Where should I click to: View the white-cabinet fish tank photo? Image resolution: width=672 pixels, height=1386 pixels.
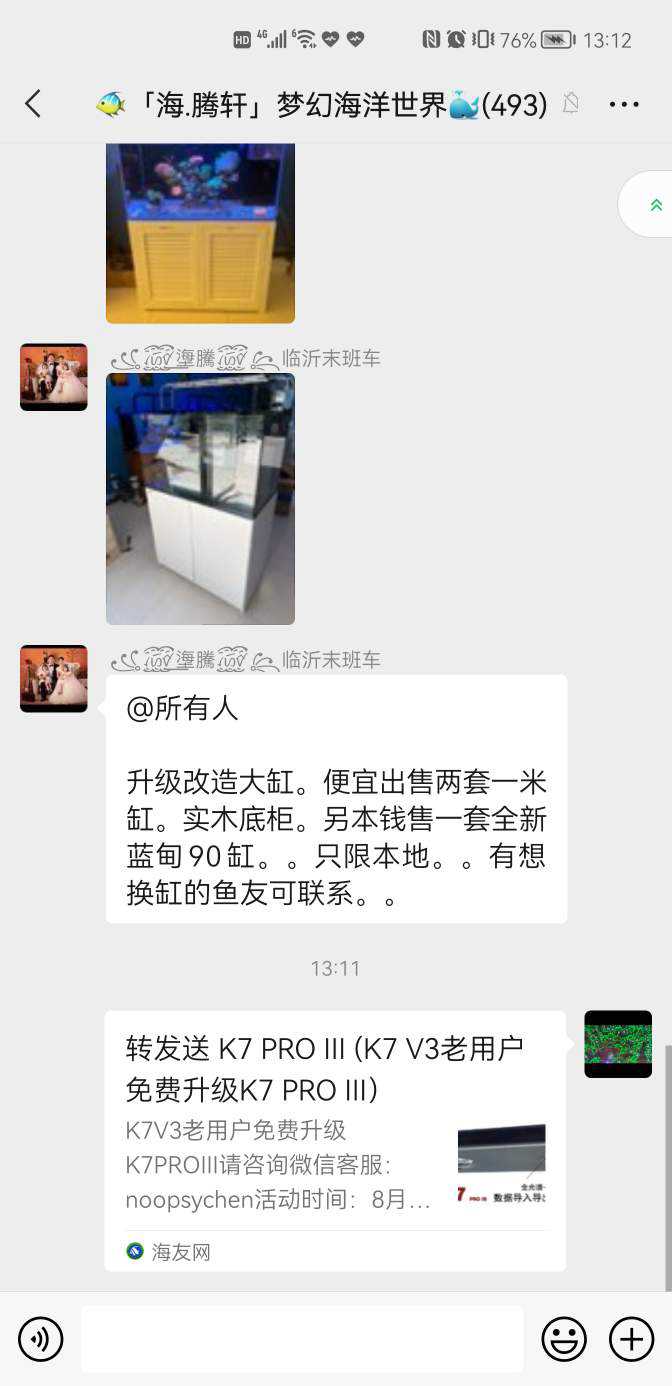(x=200, y=499)
